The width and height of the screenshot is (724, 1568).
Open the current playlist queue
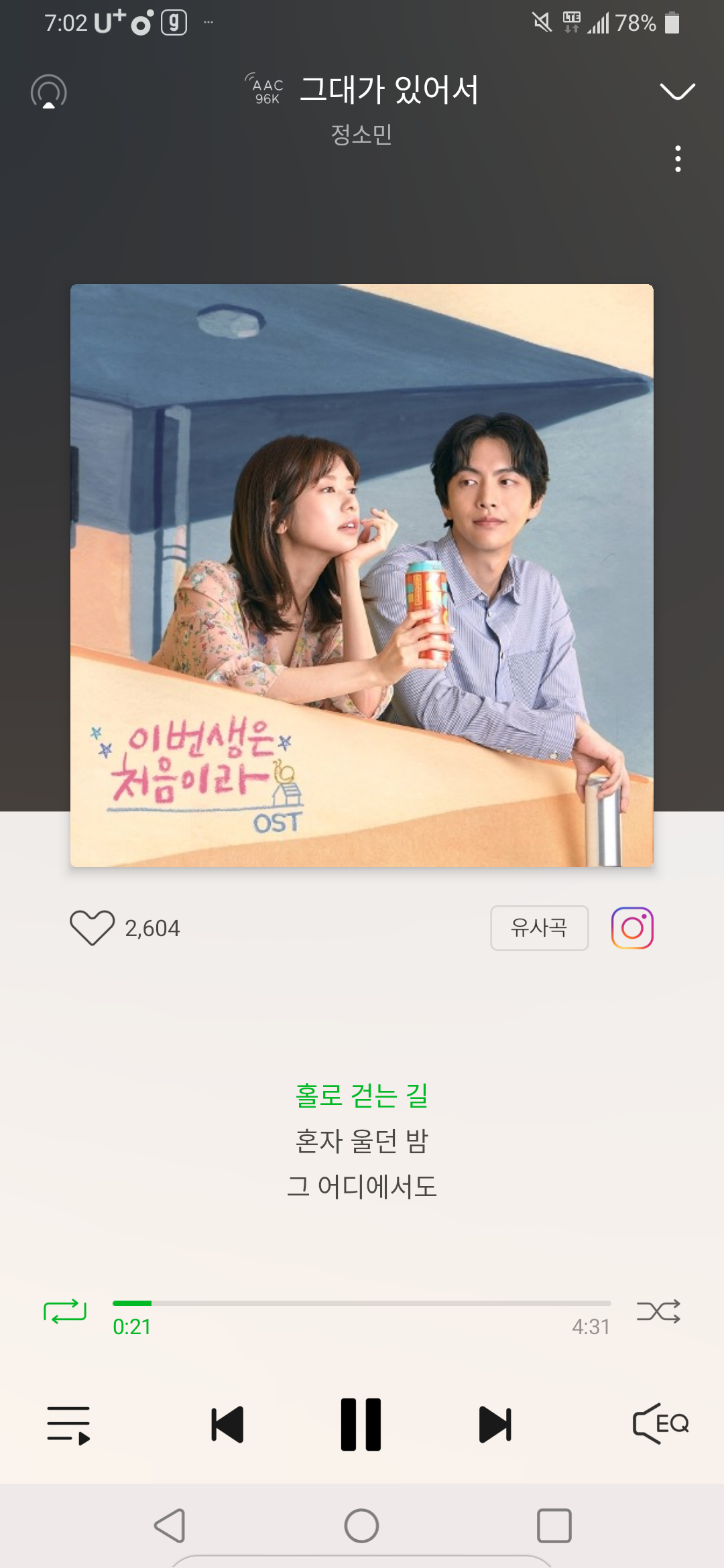click(68, 1425)
